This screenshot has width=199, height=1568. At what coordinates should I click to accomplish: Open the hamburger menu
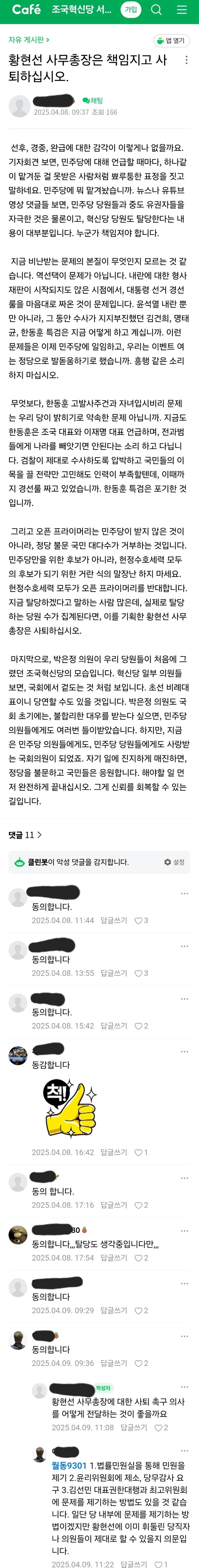click(181, 10)
